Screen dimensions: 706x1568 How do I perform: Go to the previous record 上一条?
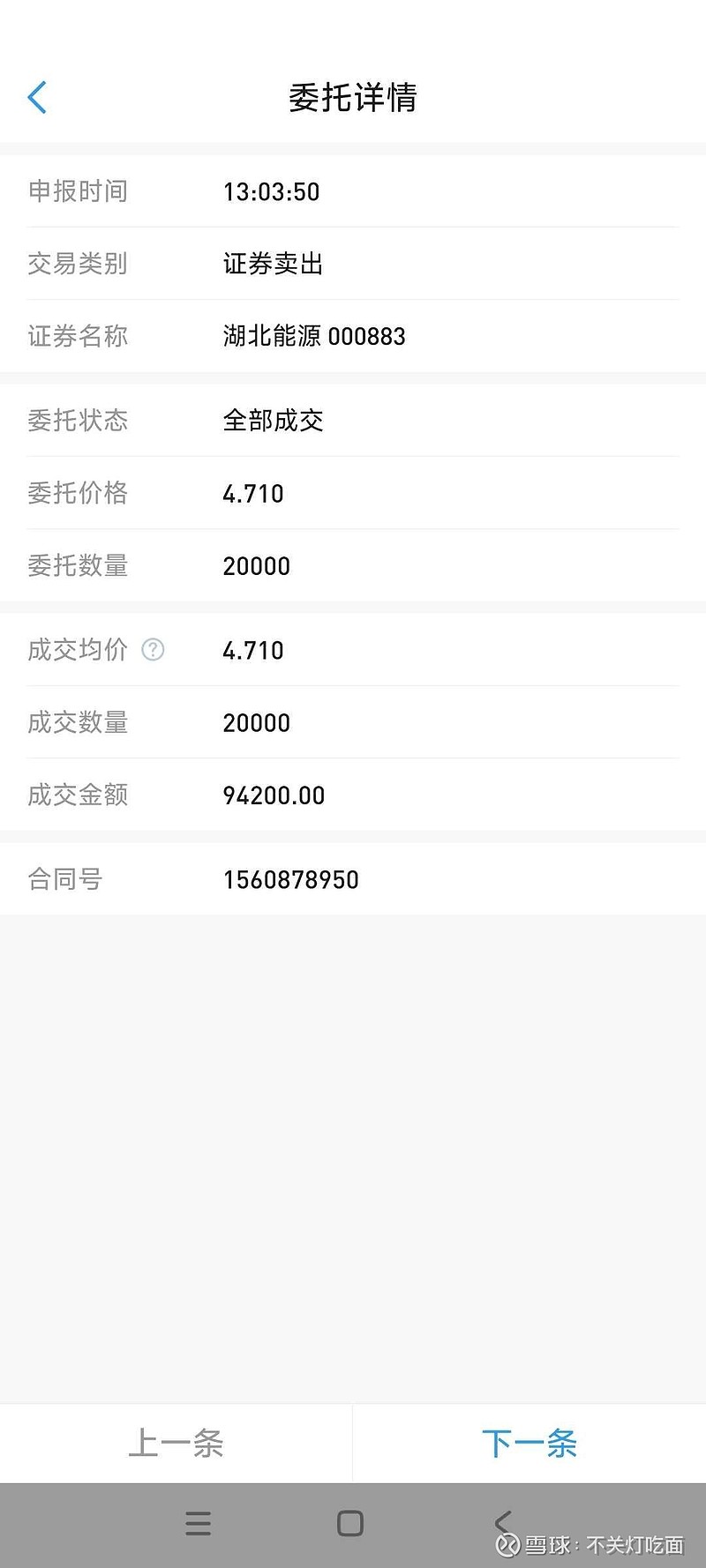pos(176,1444)
